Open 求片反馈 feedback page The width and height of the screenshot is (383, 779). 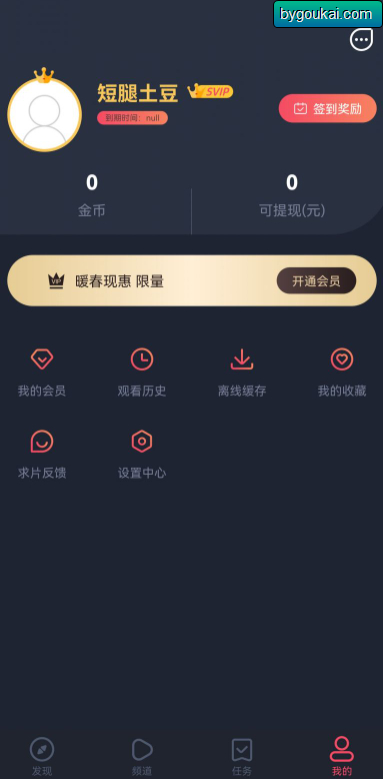pyautogui.click(x=42, y=455)
